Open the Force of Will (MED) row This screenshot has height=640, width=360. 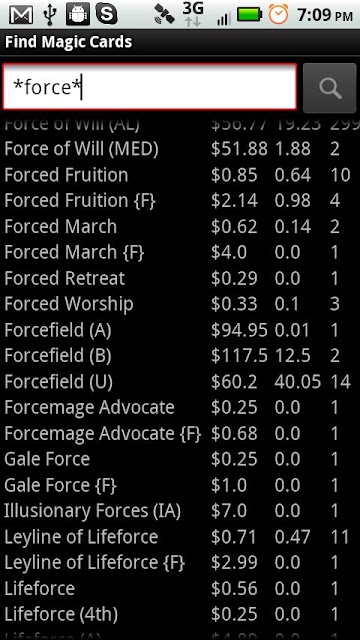(x=180, y=149)
